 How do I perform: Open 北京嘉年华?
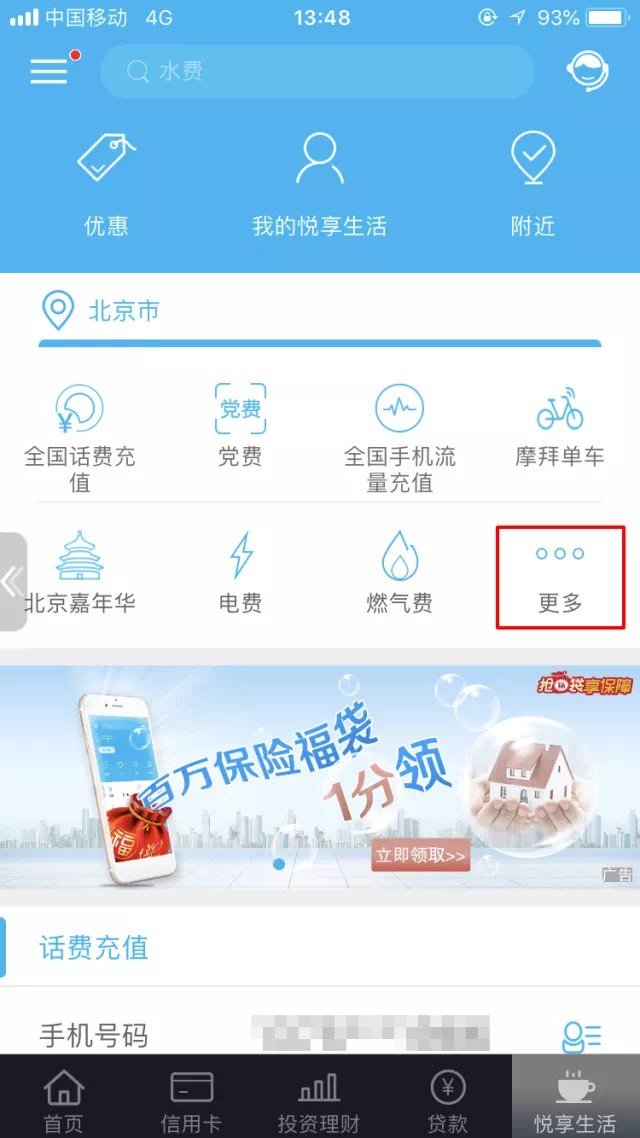coord(80,572)
